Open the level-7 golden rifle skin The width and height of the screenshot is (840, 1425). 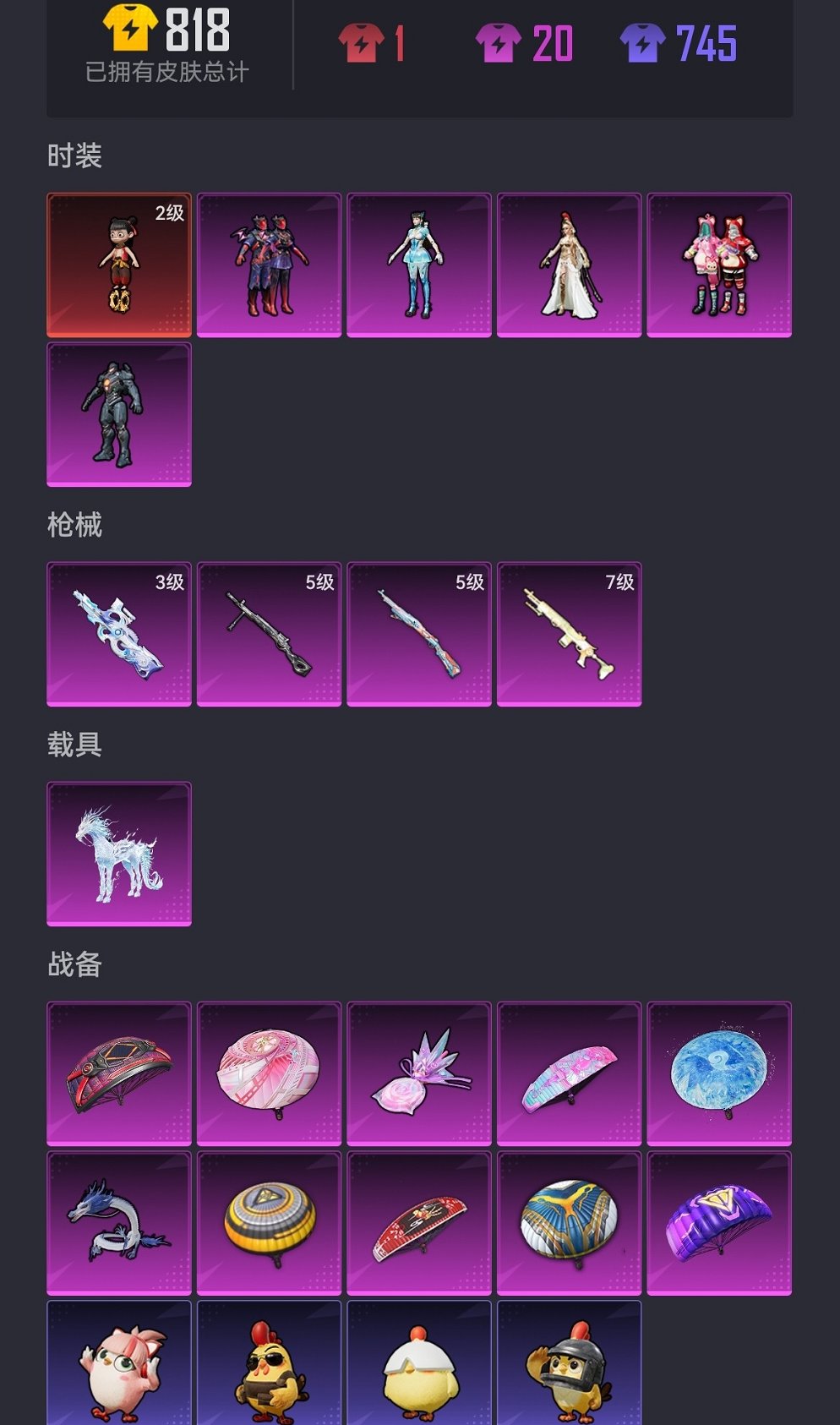click(x=569, y=634)
